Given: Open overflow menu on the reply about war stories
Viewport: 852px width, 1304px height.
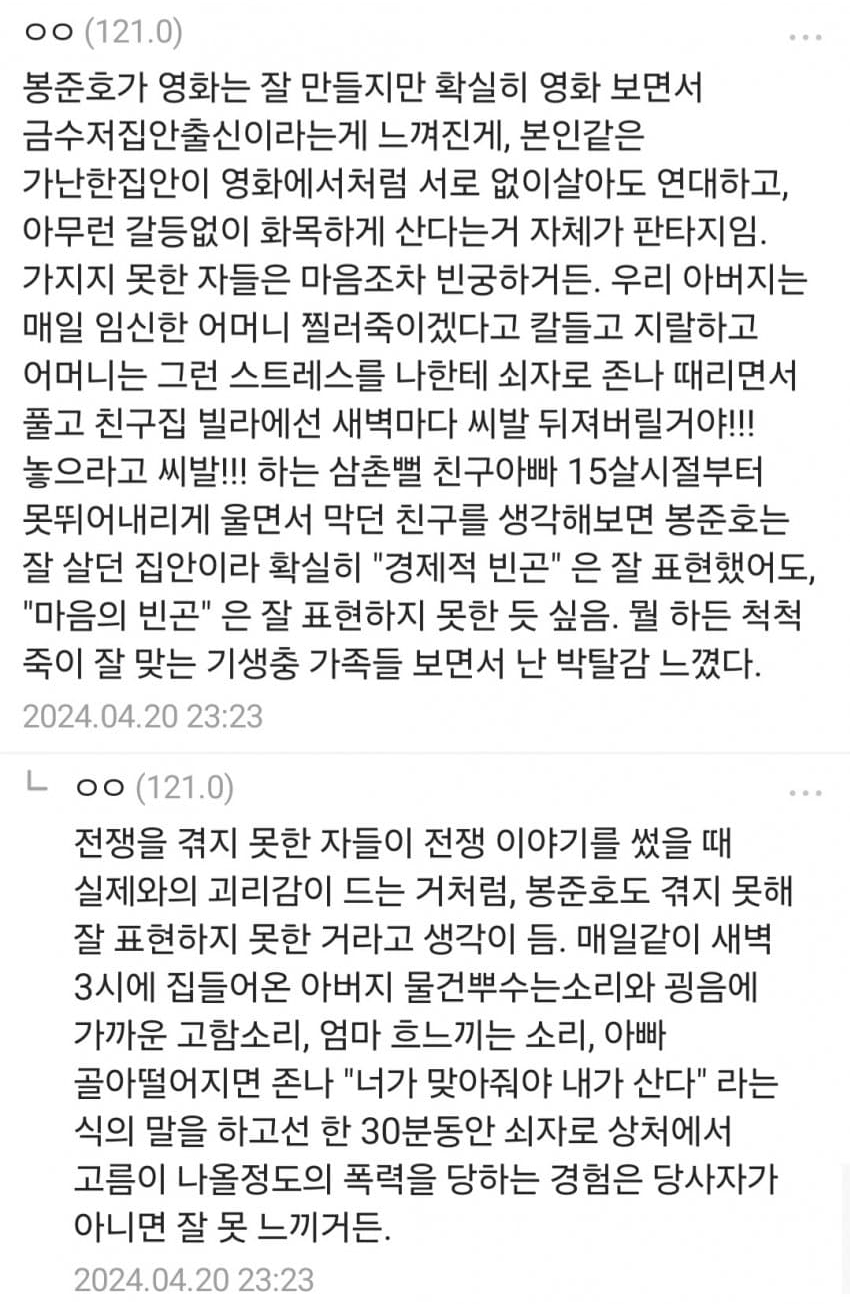Looking at the screenshot, I should 805,793.
